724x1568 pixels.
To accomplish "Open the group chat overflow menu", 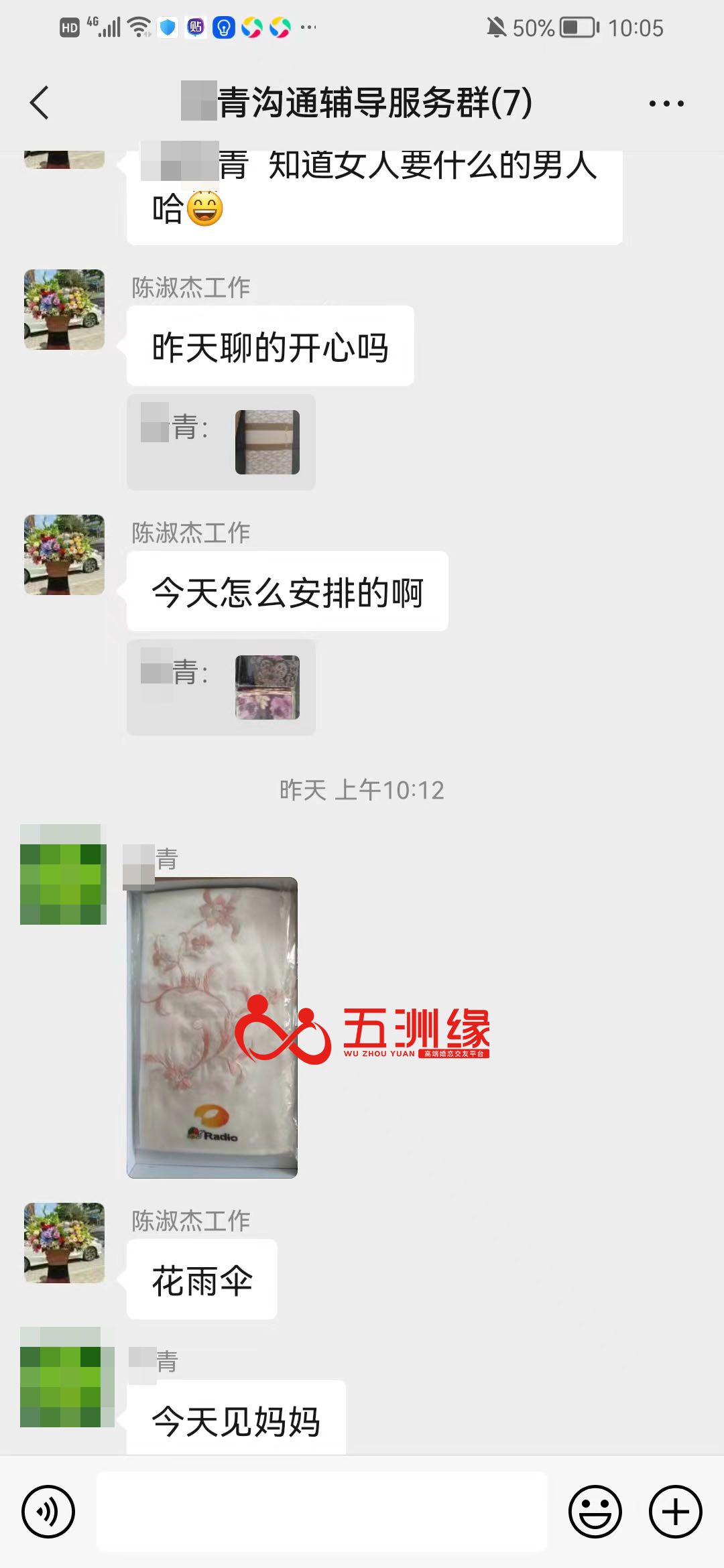I will point(666,103).
